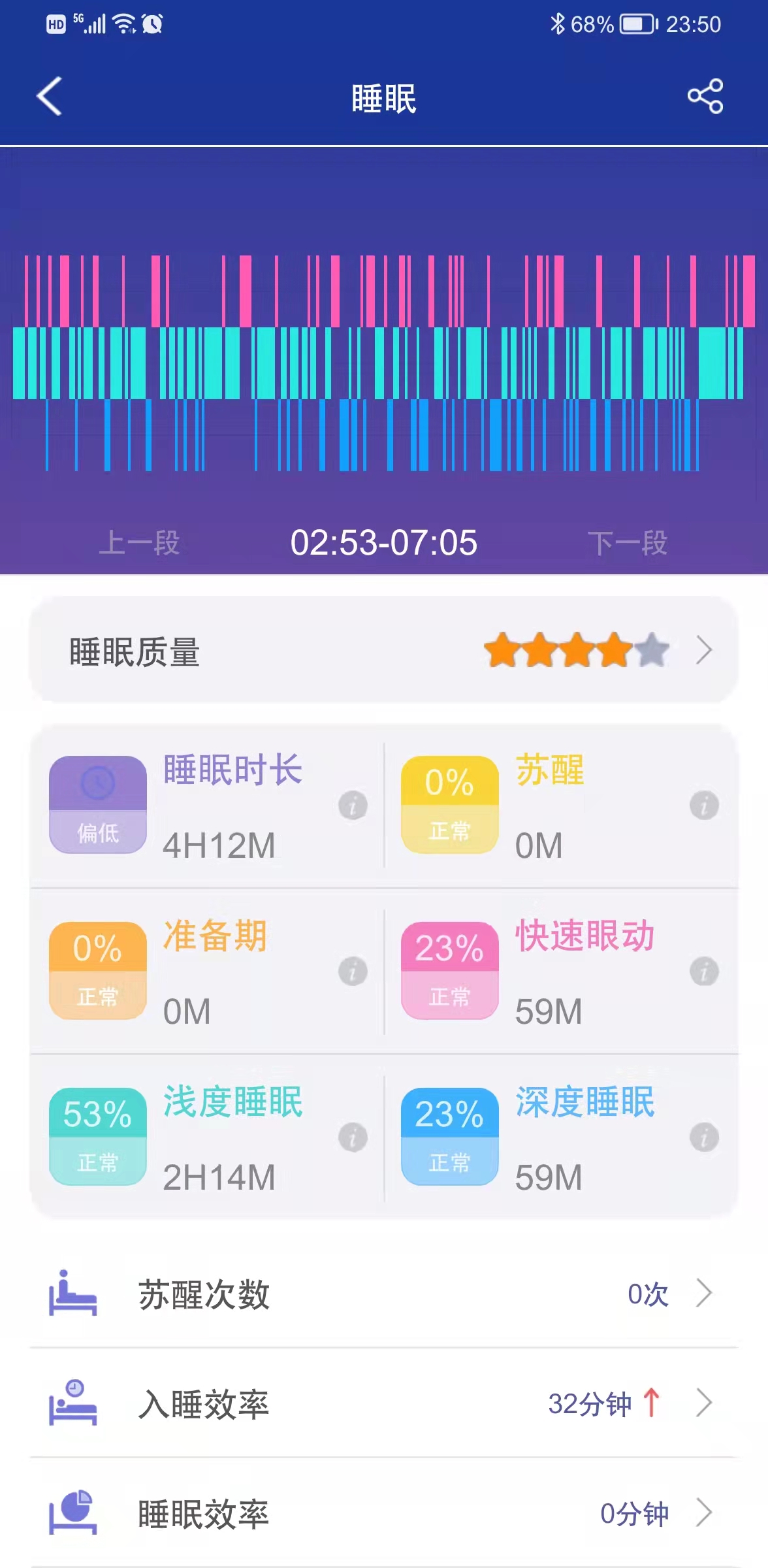This screenshot has height=1568, width=768.
Task: Tap the info icon on the 深度睡眠 card
Action: [x=704, y=1137]
